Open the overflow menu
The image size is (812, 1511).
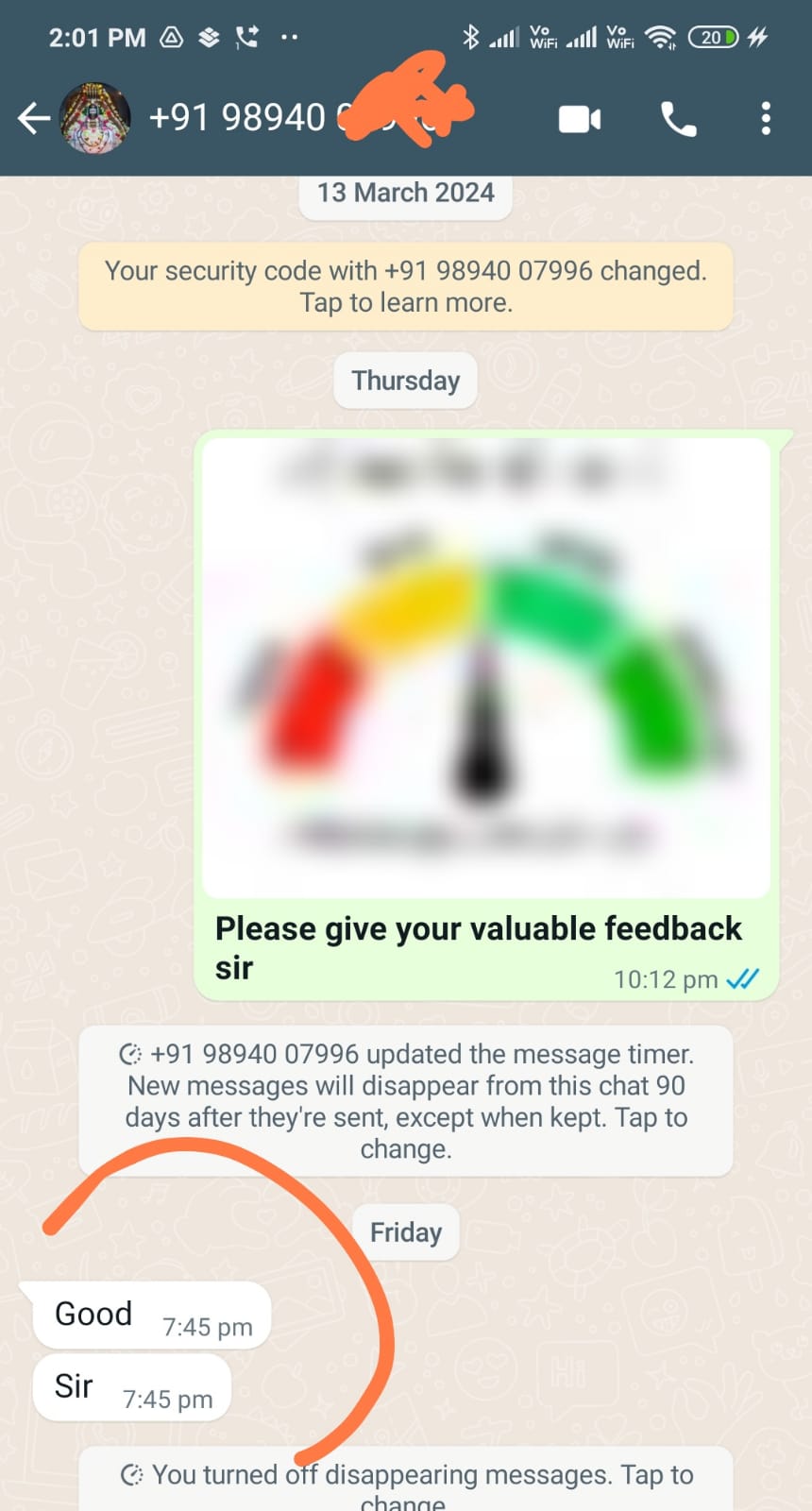click(x=766, y=119)
